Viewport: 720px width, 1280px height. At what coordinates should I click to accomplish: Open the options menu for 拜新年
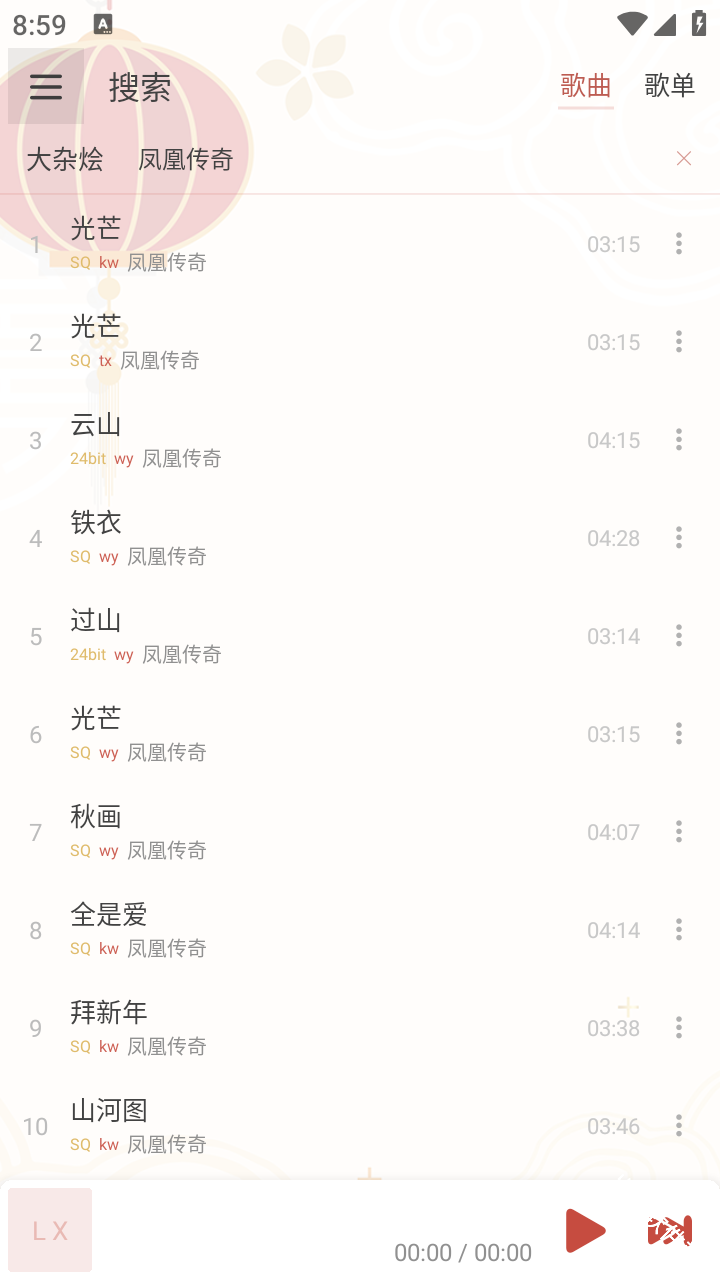point(678,1027)
